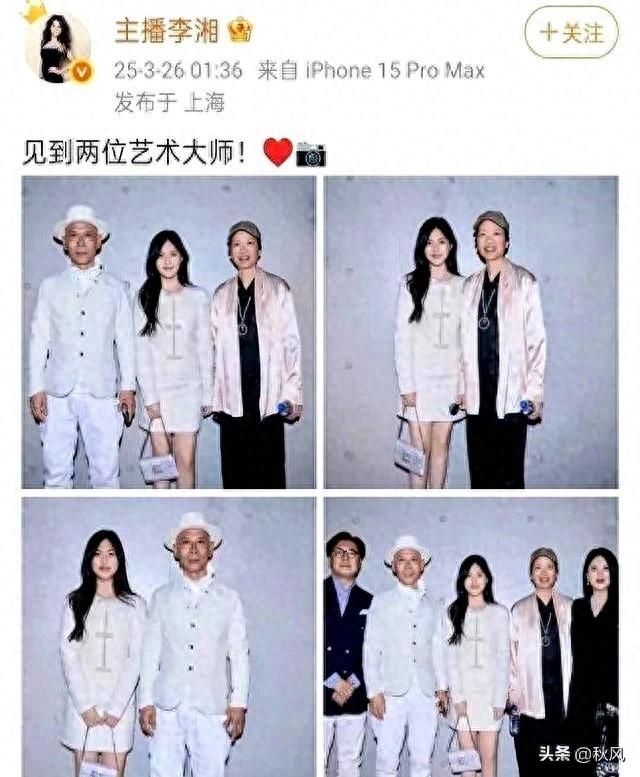This screenshot has width=640, height=777.
Task: Open 主播李湘's profile avatar
Action: [58, 47]
